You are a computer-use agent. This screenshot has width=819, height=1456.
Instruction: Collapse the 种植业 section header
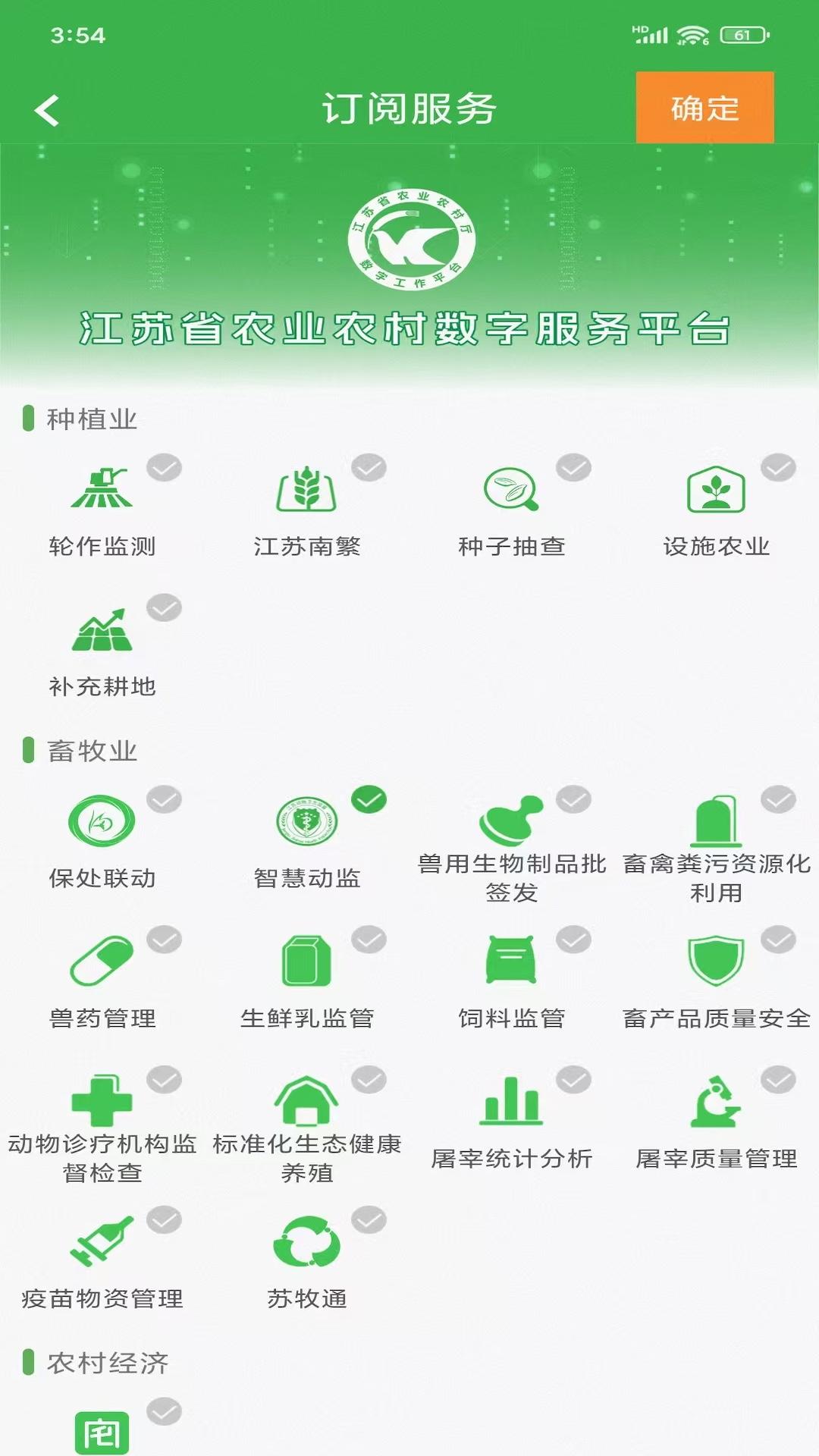(x=89, y=417)
